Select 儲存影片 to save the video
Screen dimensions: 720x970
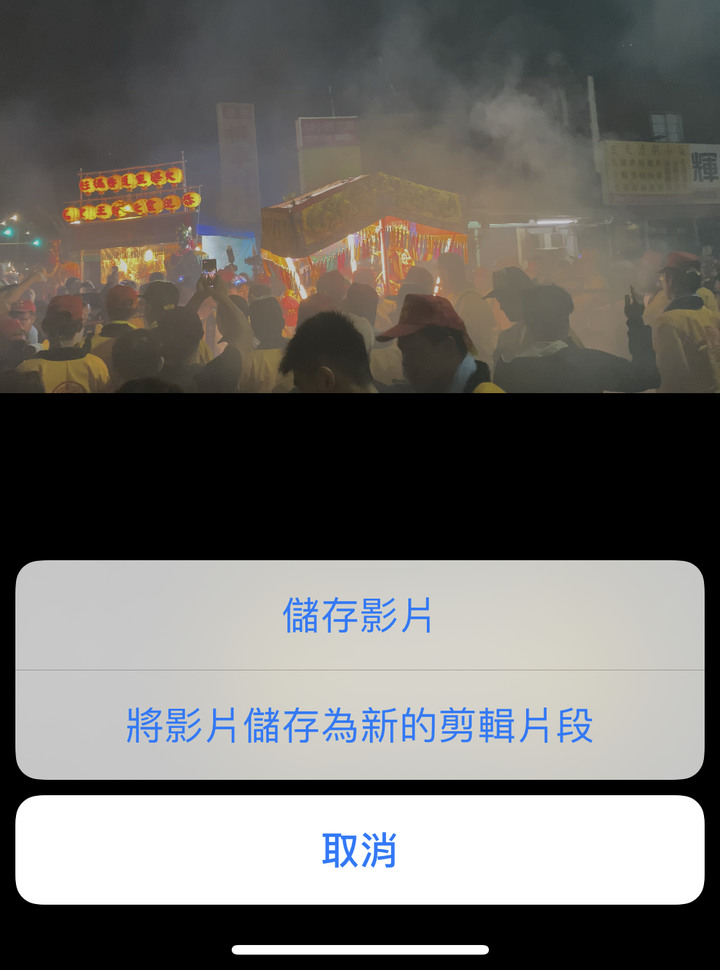coord(359,616)
